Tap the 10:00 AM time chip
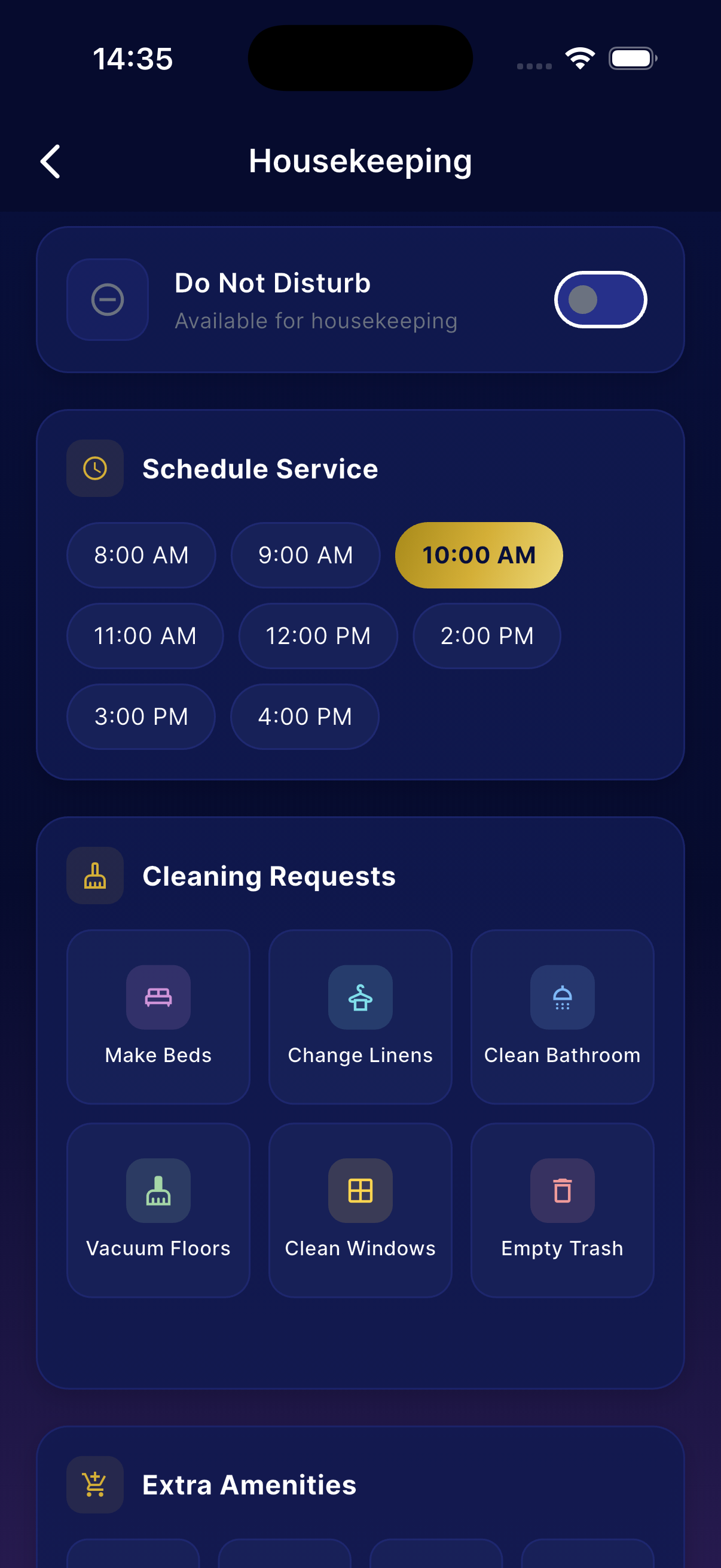721x1568 pixels. click(x=479, y=555)
